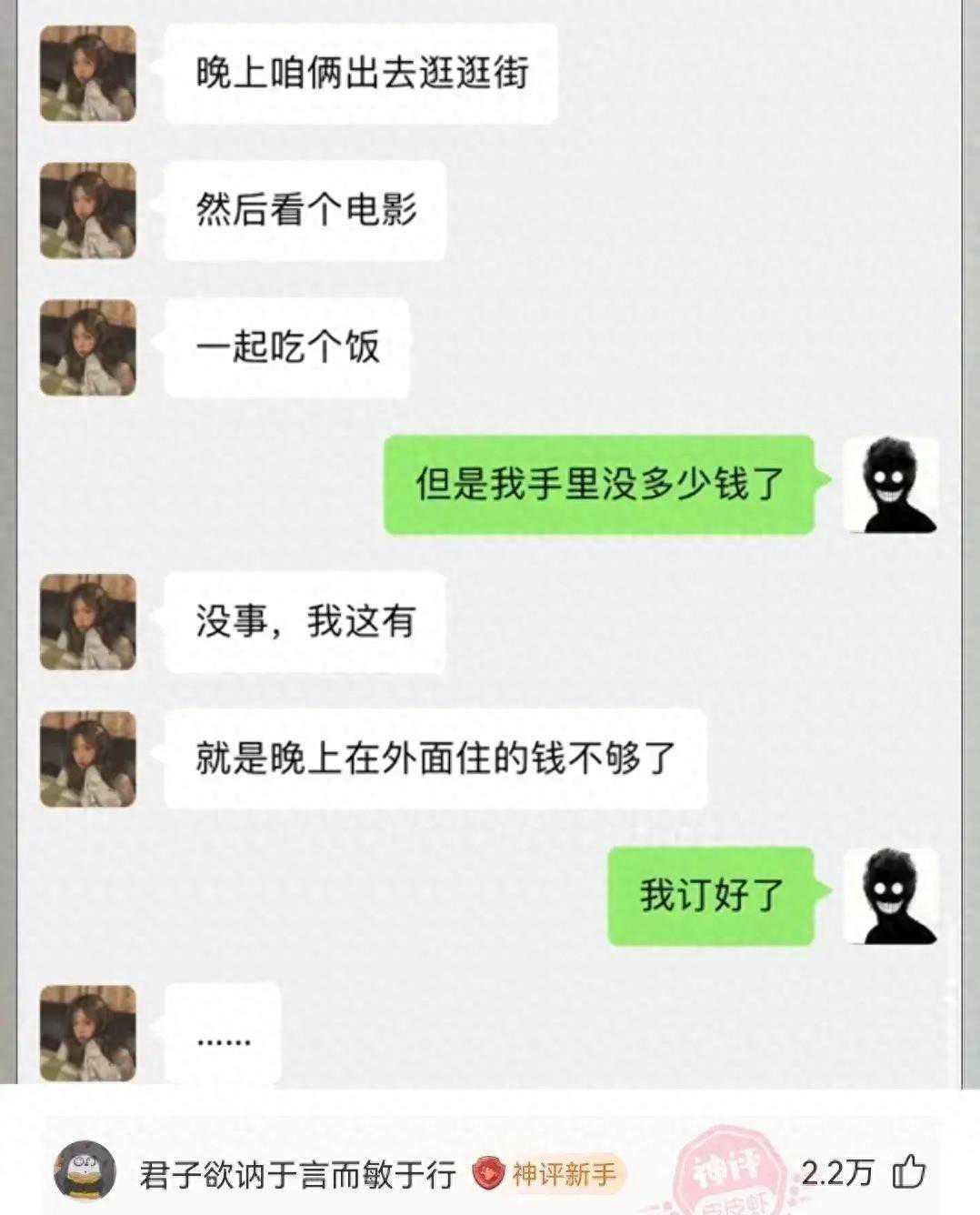Open the chat screenshot image full view
This screenshot has width=980, height=1215.
pos(490,546)
